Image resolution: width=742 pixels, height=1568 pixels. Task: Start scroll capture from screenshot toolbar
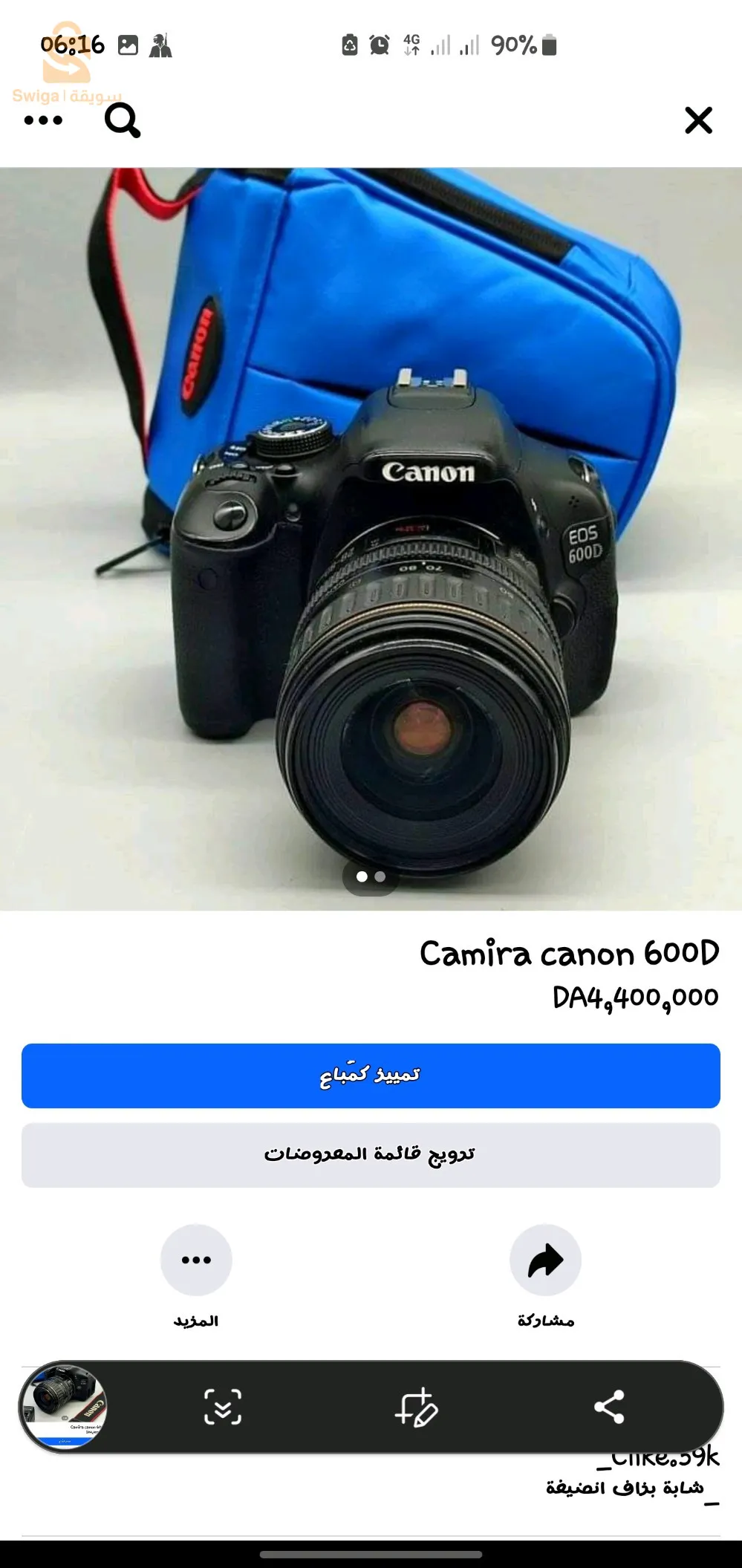[223, 1407]
